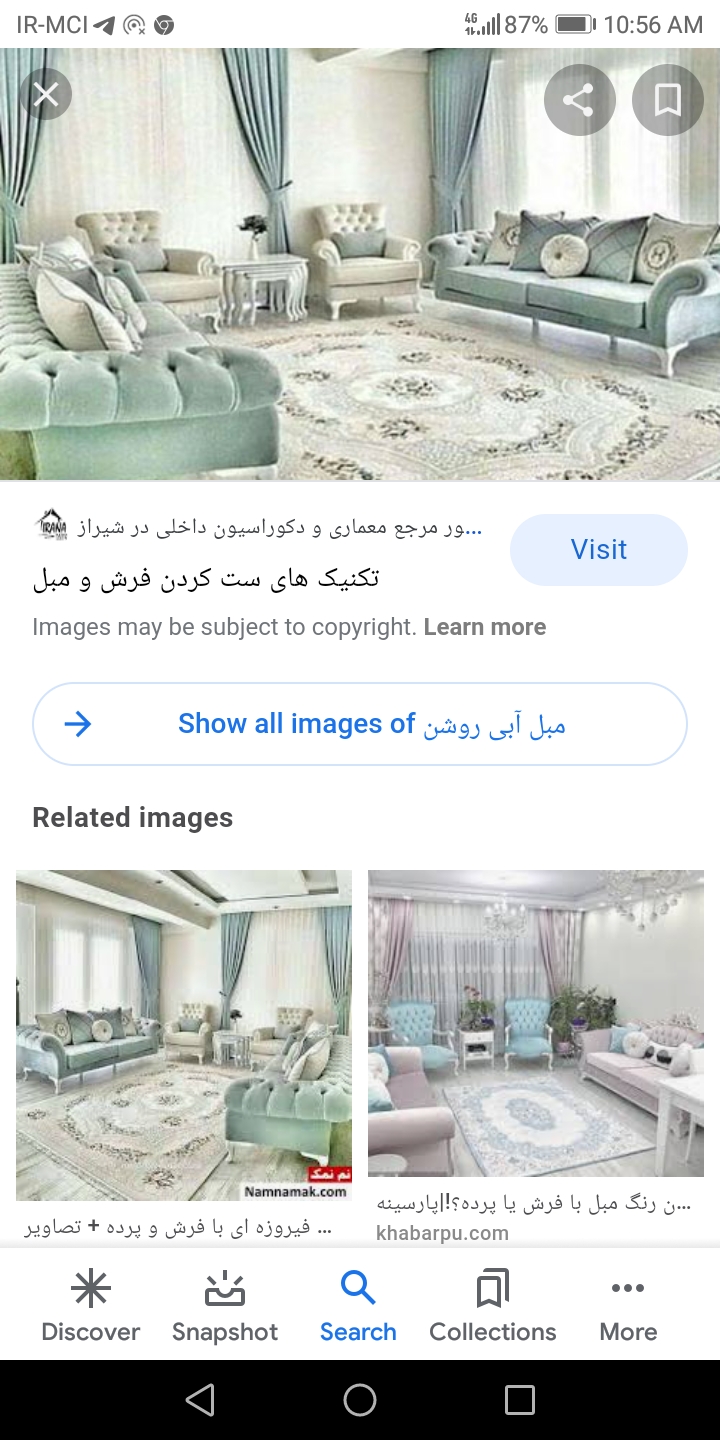Open the More tab

[628, 1305]
